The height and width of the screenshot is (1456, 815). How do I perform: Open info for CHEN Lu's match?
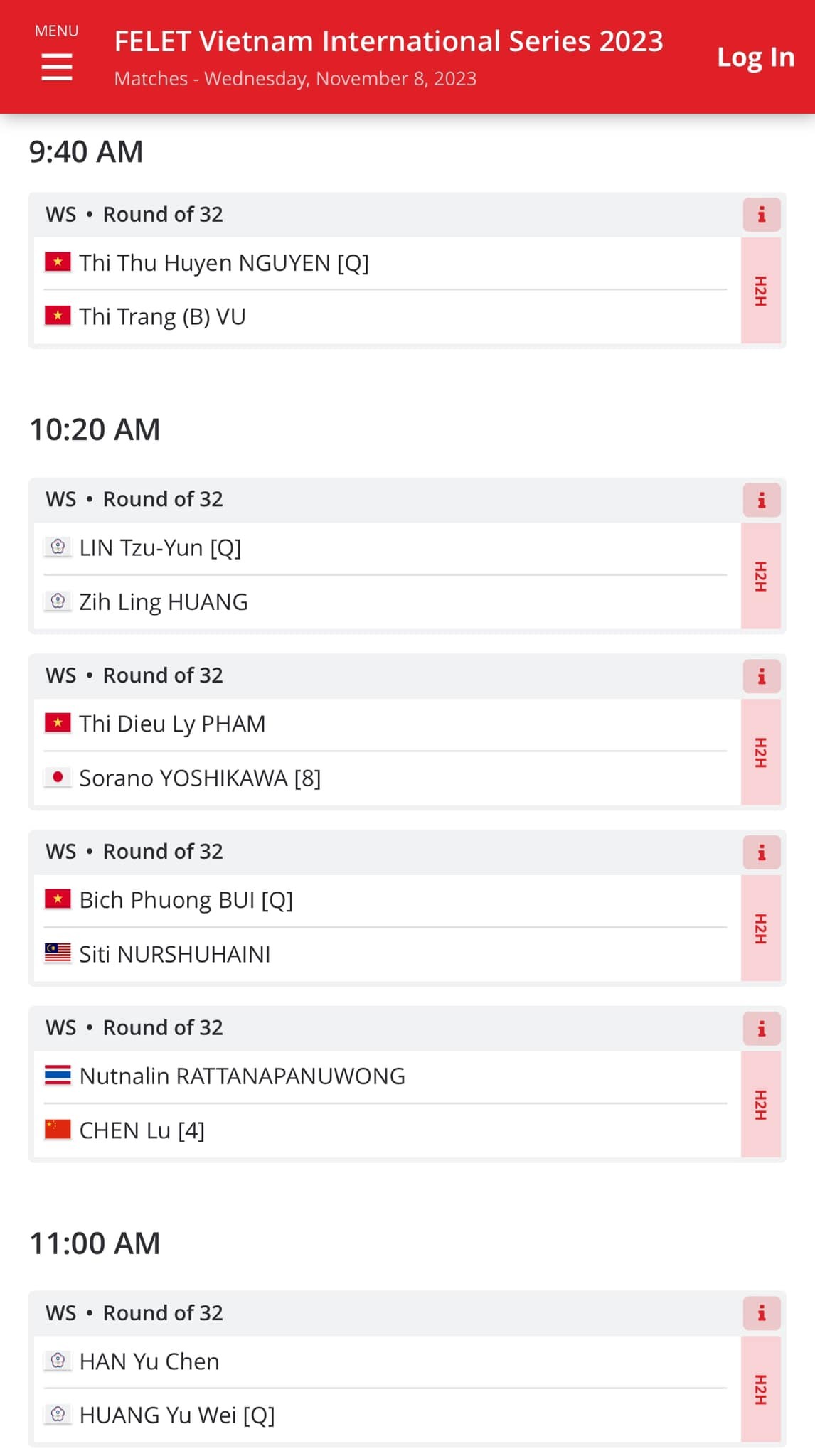tap(761, 1029)
